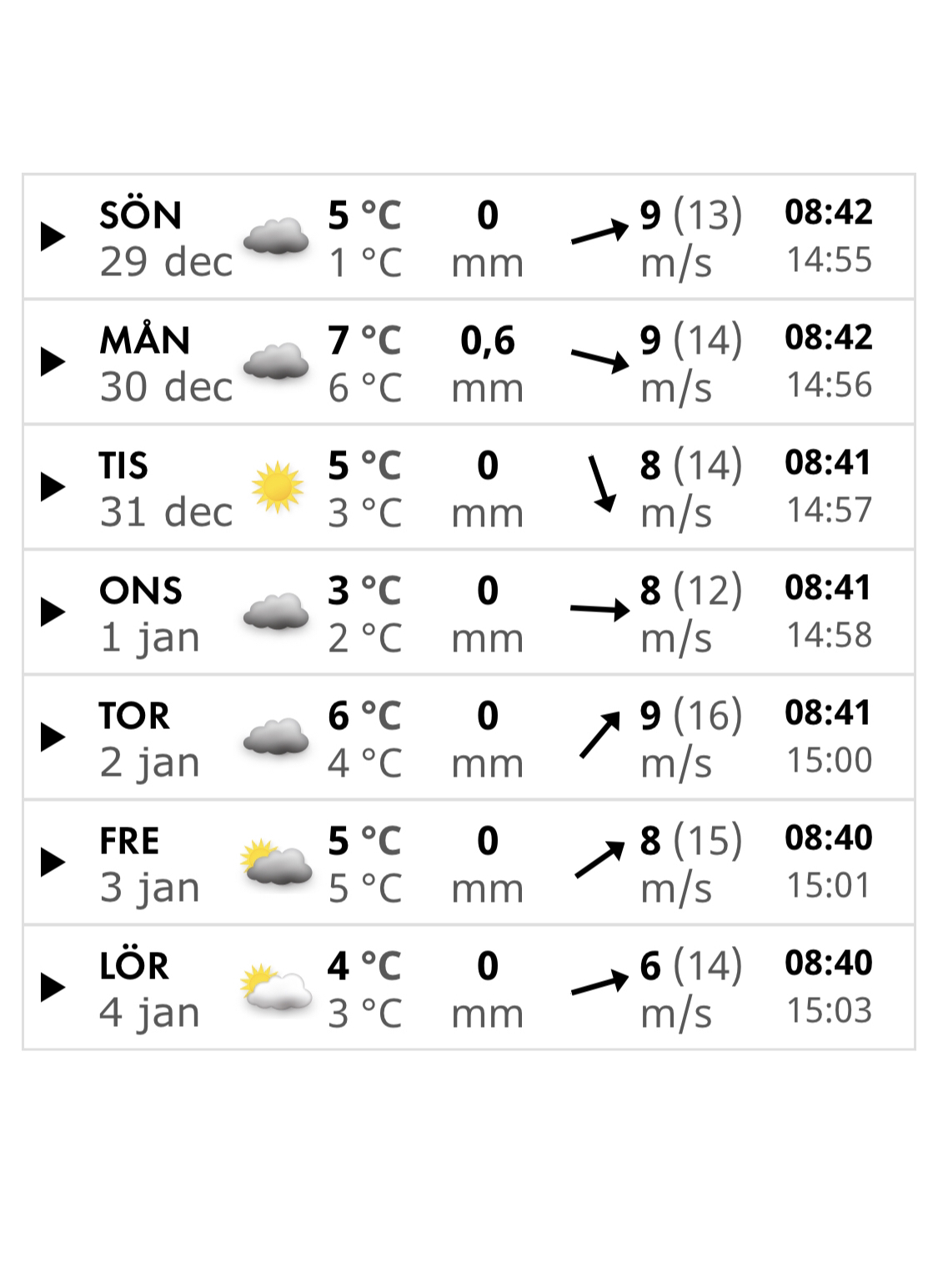Viewport: 938px width, 1288px height.
Task: Open the LÖR 4 jan forecast details
Action: [53, 988]
